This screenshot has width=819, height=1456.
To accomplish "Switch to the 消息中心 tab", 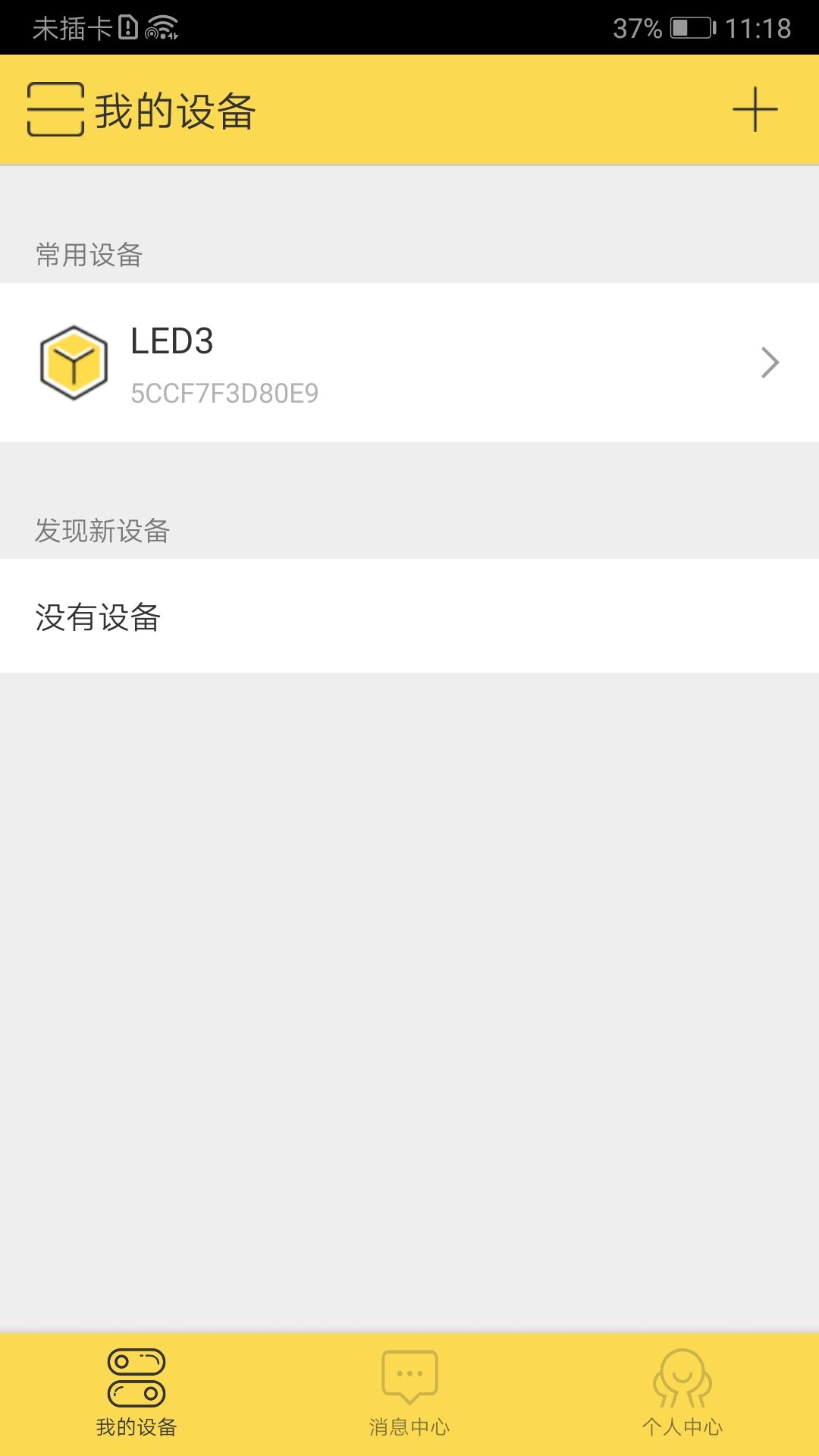I will (409, 1394).
